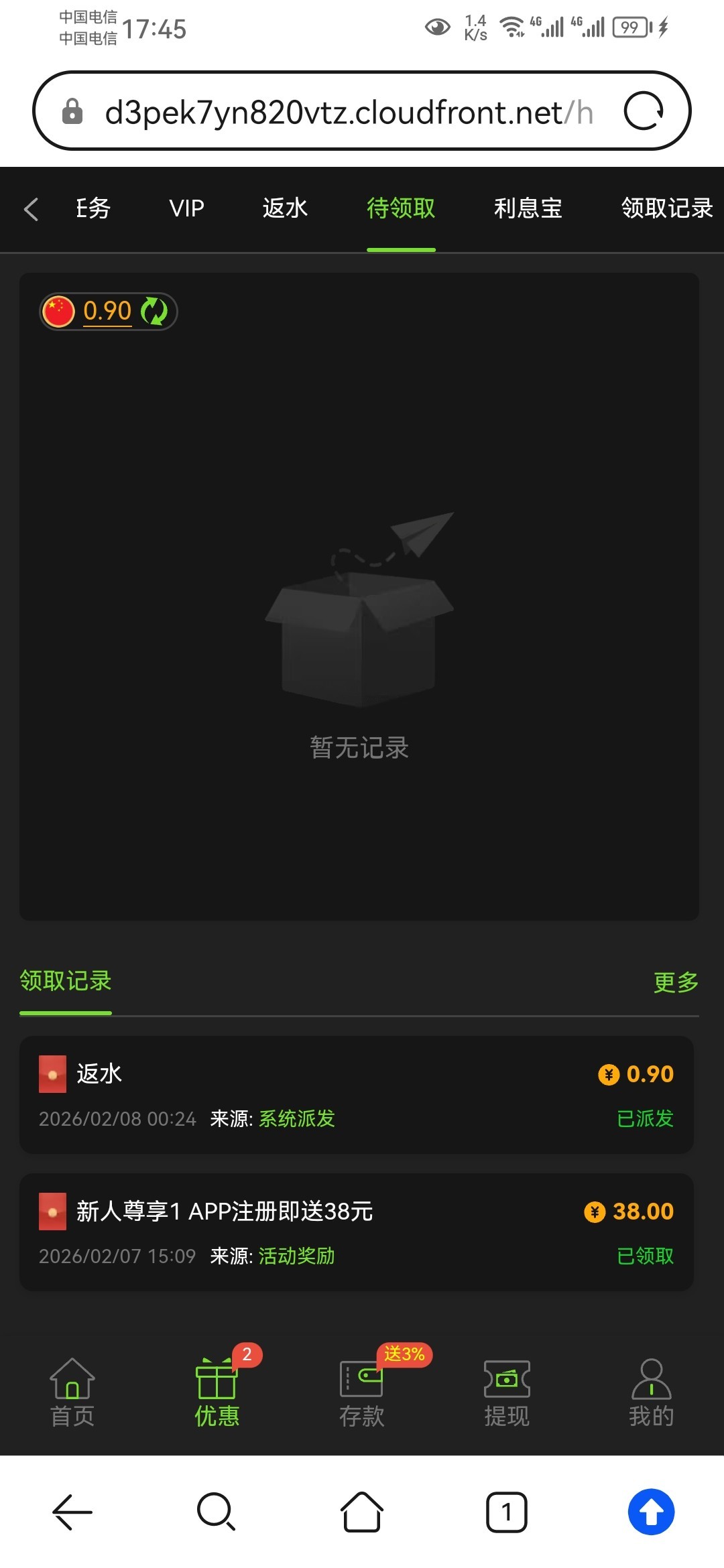
Task: Open the 优惠 bottom tab
Action: pos(217,1393)
